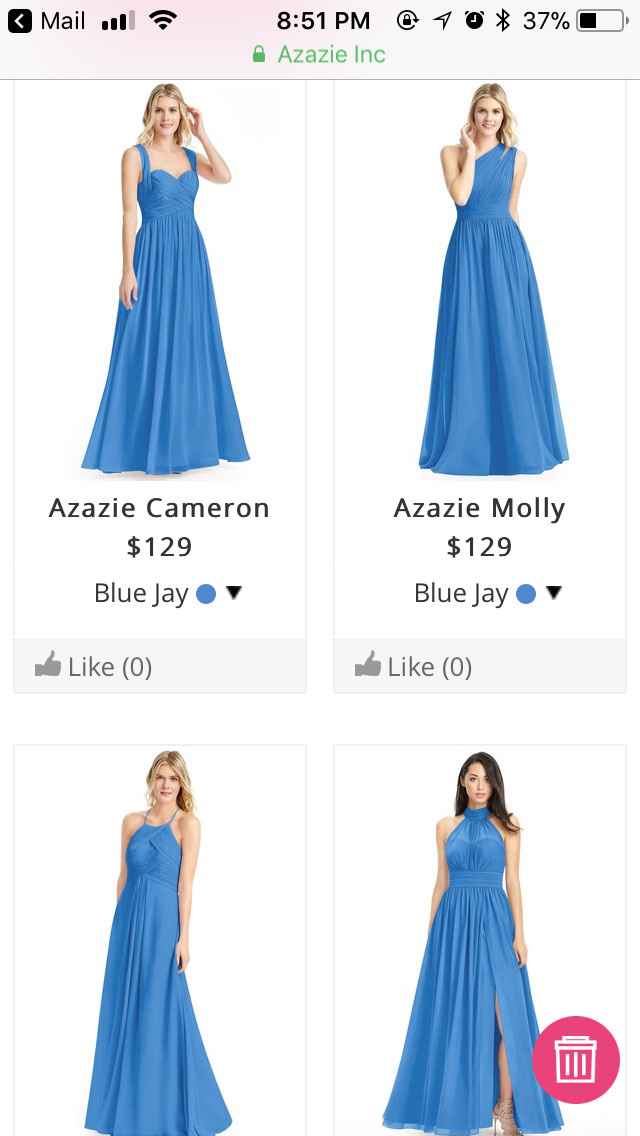Return to Mail app via back arrow
This screenshot has height=1136, width=640.
pyautogui.click(x=20, y=20)
